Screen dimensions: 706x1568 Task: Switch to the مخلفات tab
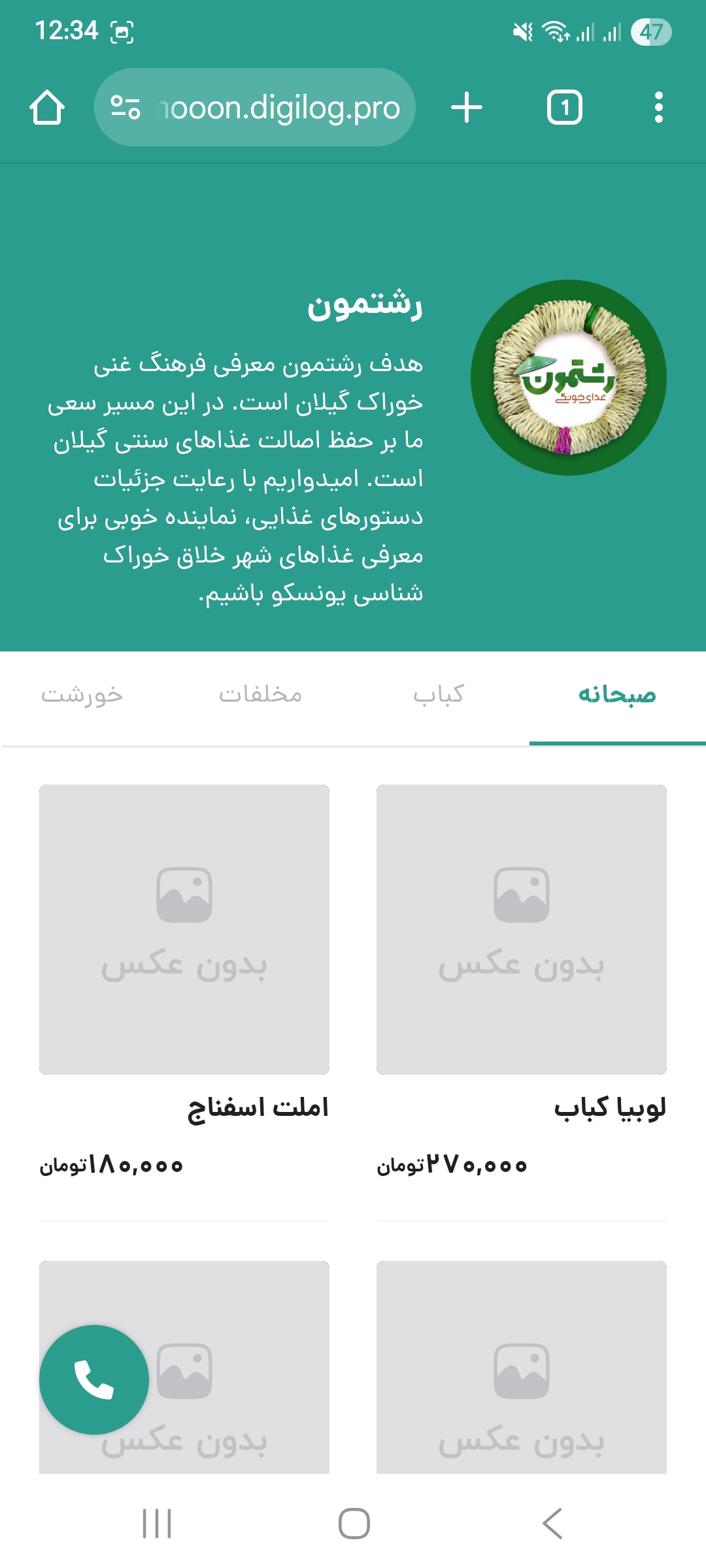click(x=260, y=695)
